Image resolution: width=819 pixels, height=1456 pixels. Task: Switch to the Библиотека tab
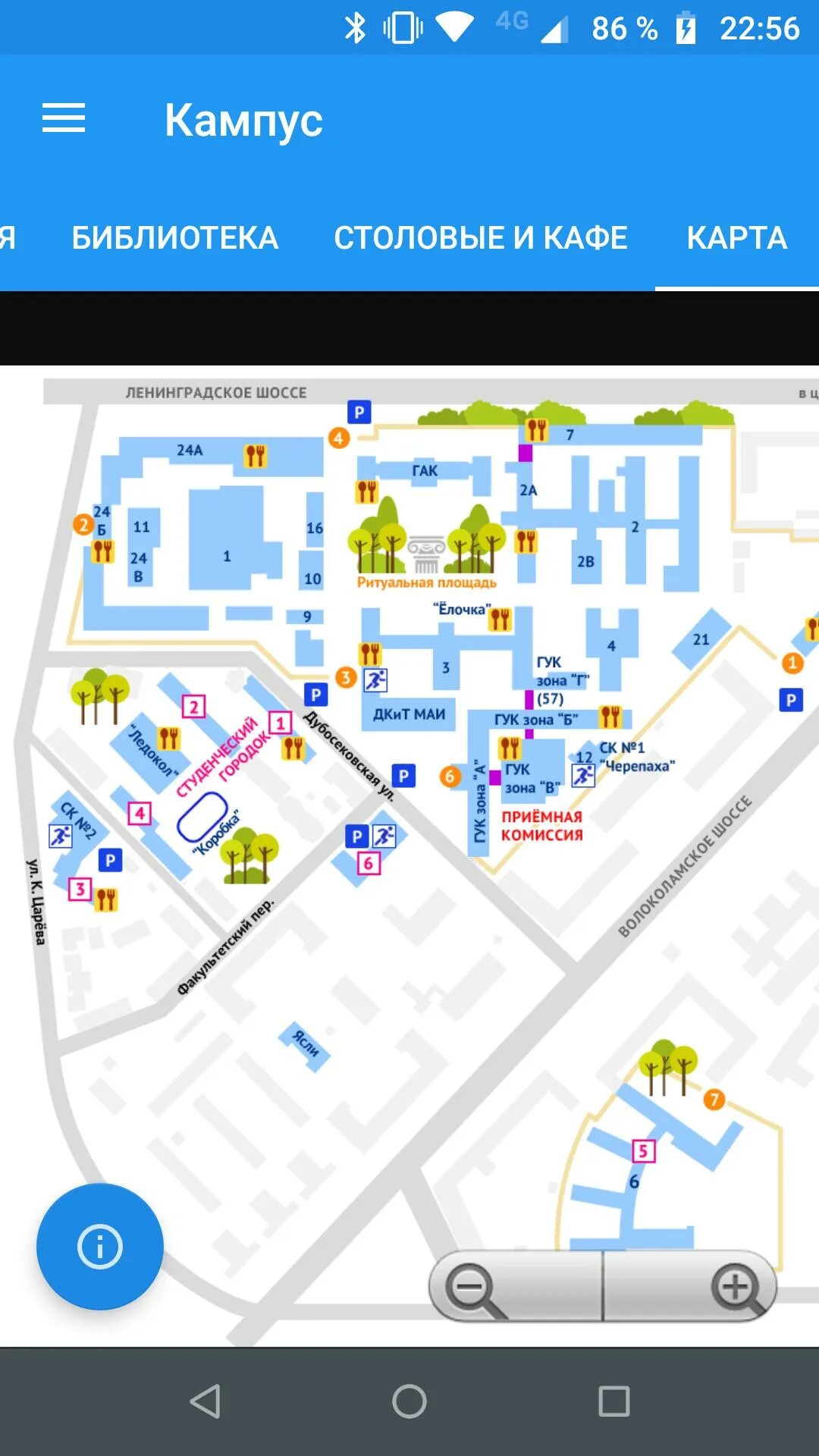(174, 237)
